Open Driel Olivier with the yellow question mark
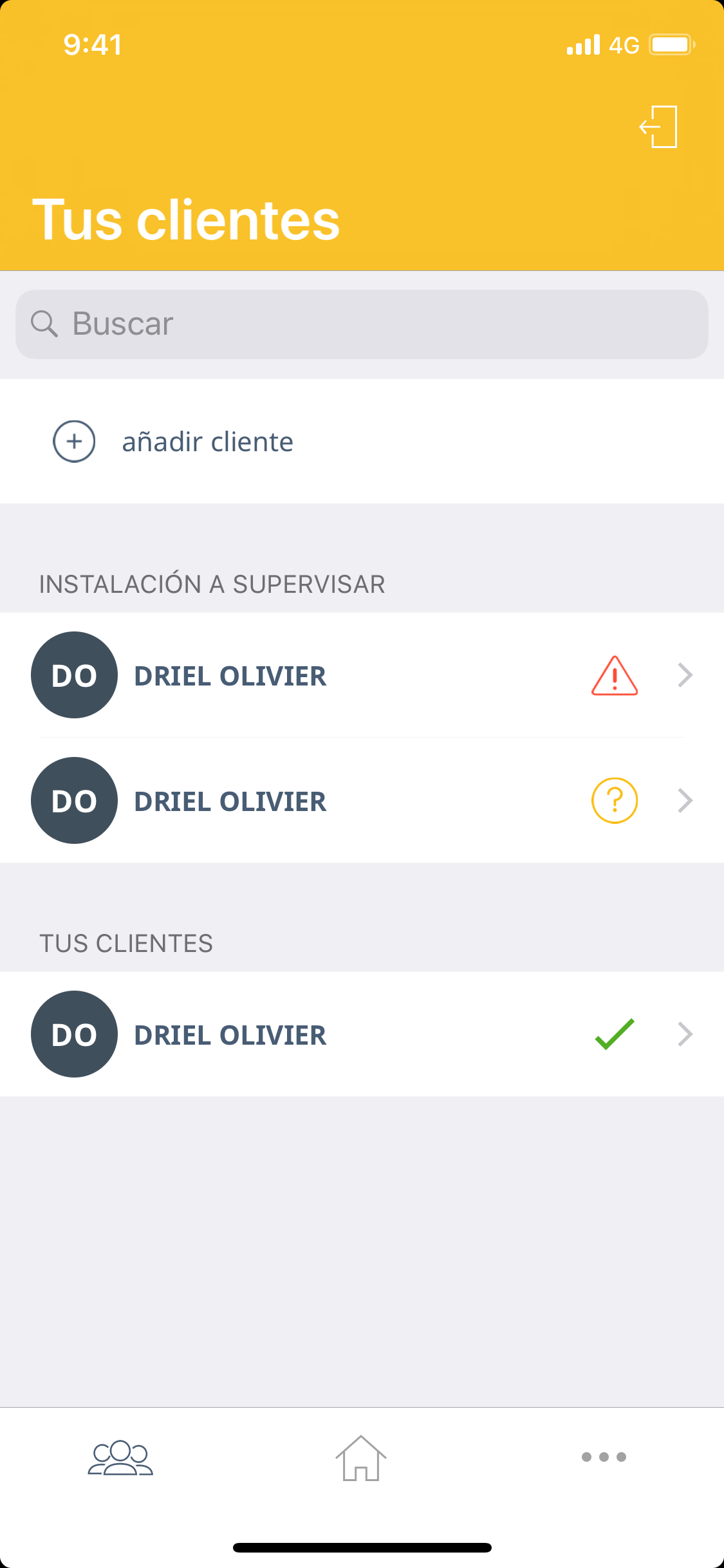Image resolution: width=724 pixels, height=1568 pixels. 362,801
